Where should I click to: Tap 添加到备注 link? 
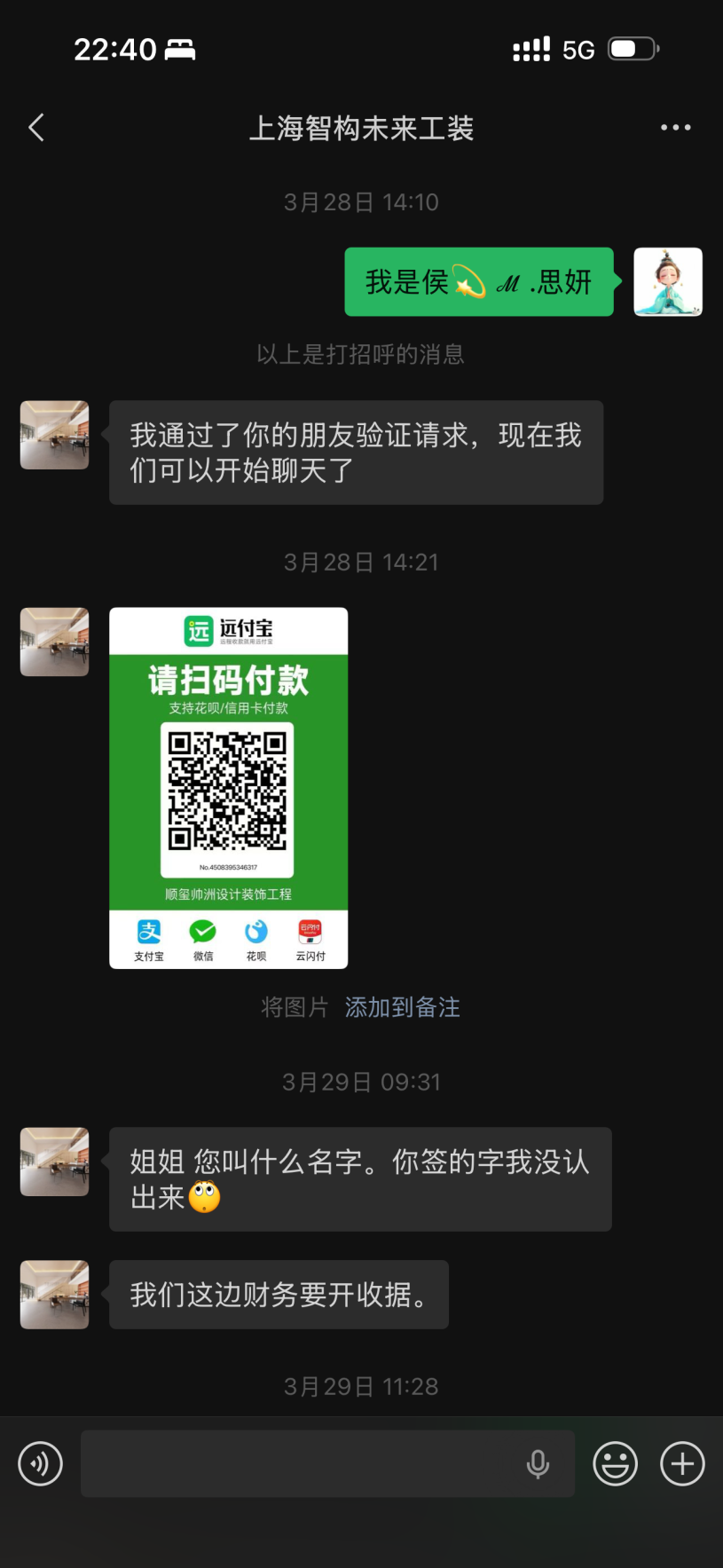[402, 1007]
